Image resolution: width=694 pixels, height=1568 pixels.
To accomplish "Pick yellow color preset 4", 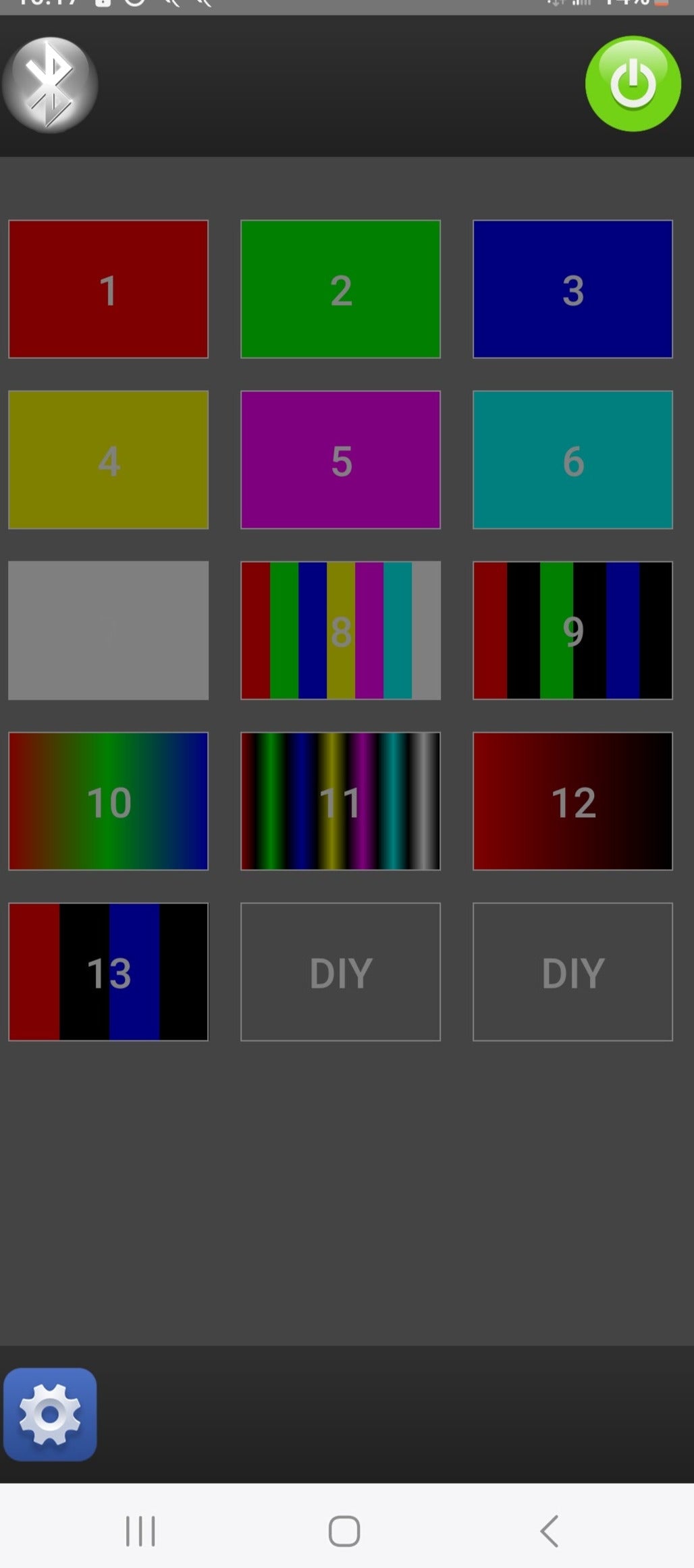I will pos(108,459).
